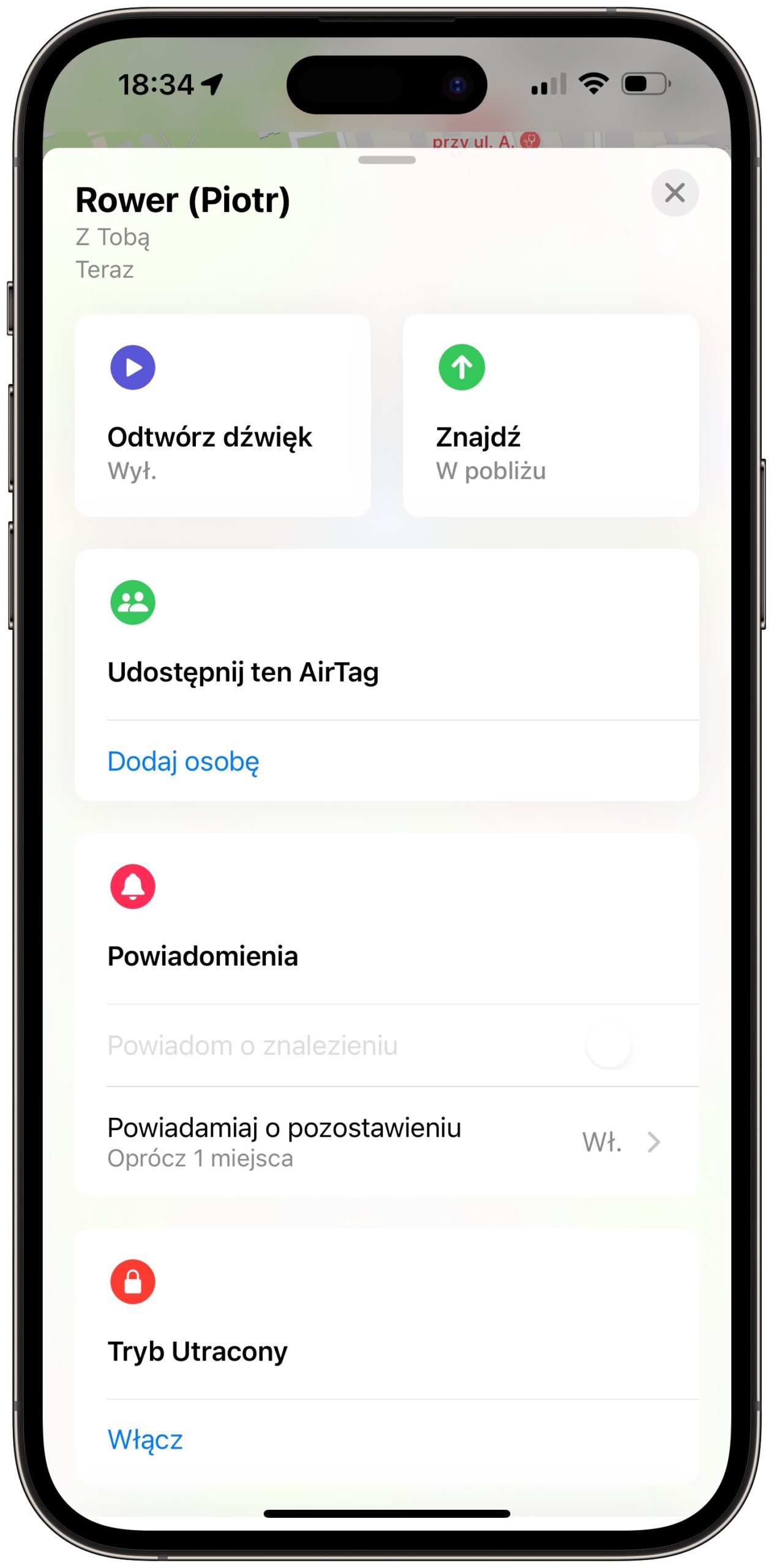Open Znajdź nearby finding

point(550,415)
